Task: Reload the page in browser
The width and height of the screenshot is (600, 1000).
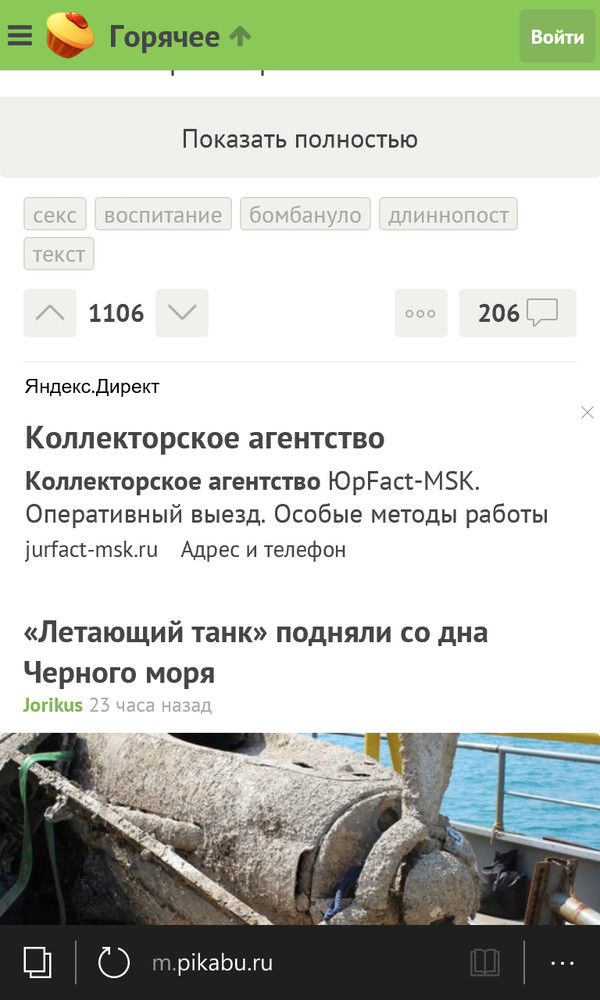Action: [114, 963]
